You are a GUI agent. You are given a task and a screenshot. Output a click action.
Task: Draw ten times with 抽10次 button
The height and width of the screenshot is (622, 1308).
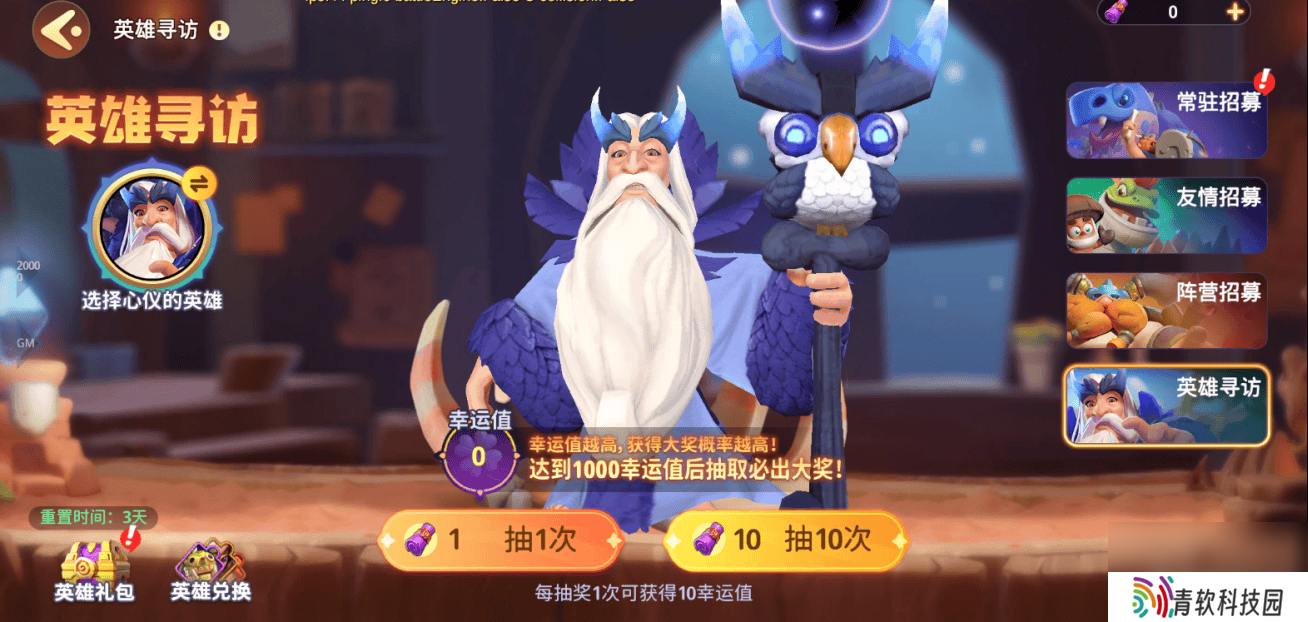click(786, 541)
